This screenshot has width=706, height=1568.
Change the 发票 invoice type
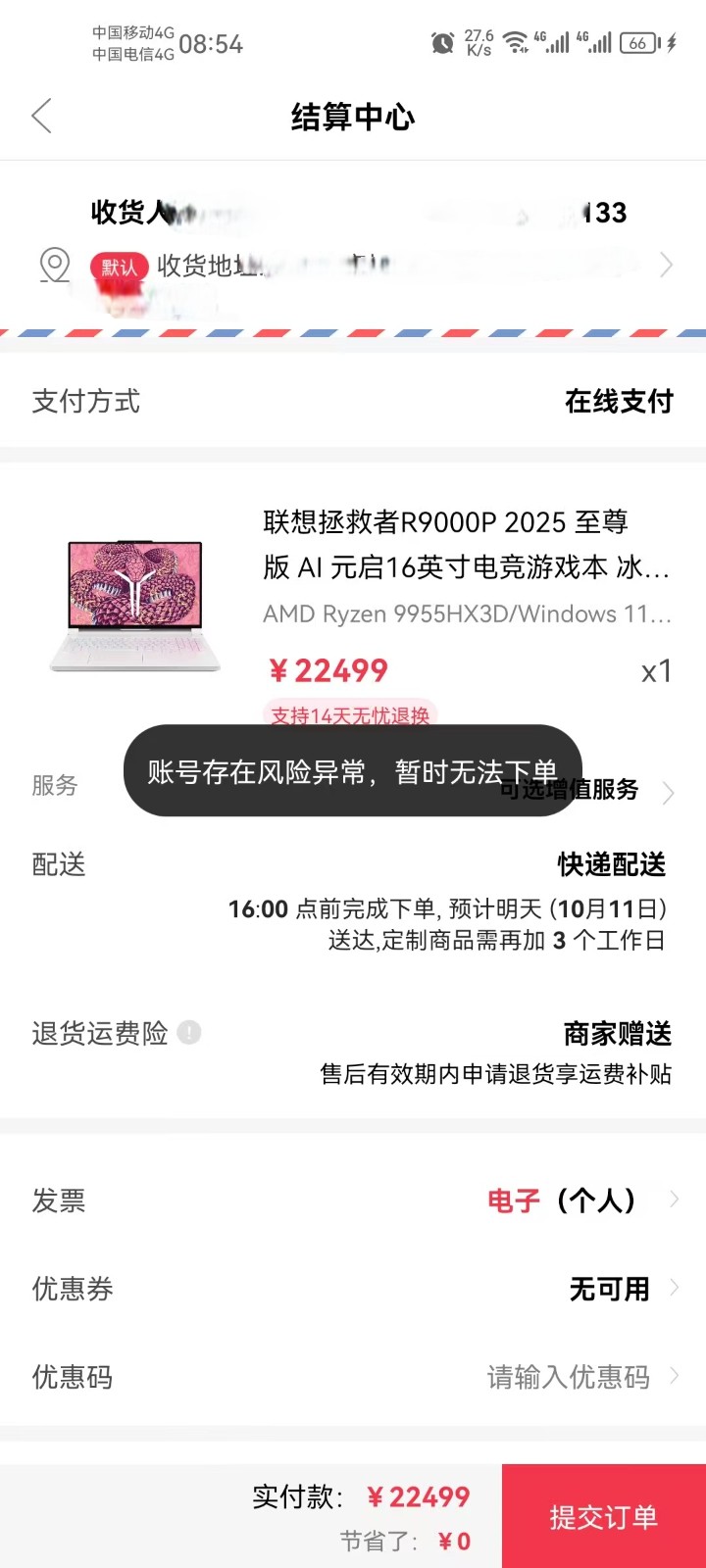579,1200
